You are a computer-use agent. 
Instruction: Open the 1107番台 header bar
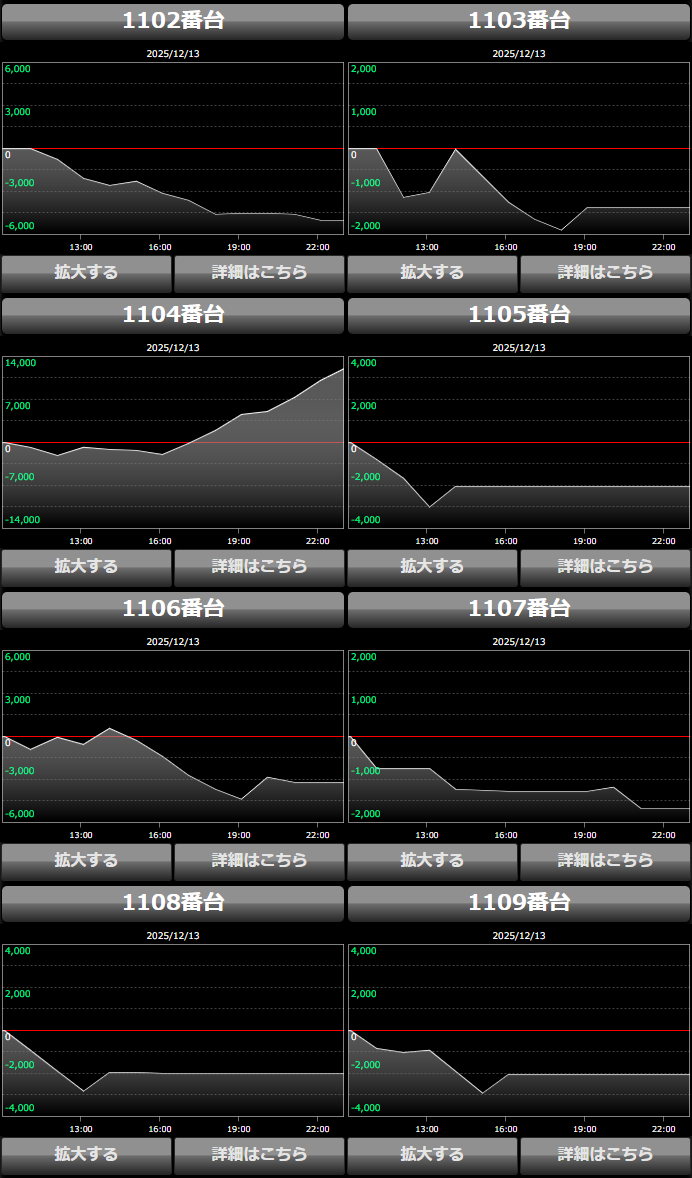(x=519, y=609)
